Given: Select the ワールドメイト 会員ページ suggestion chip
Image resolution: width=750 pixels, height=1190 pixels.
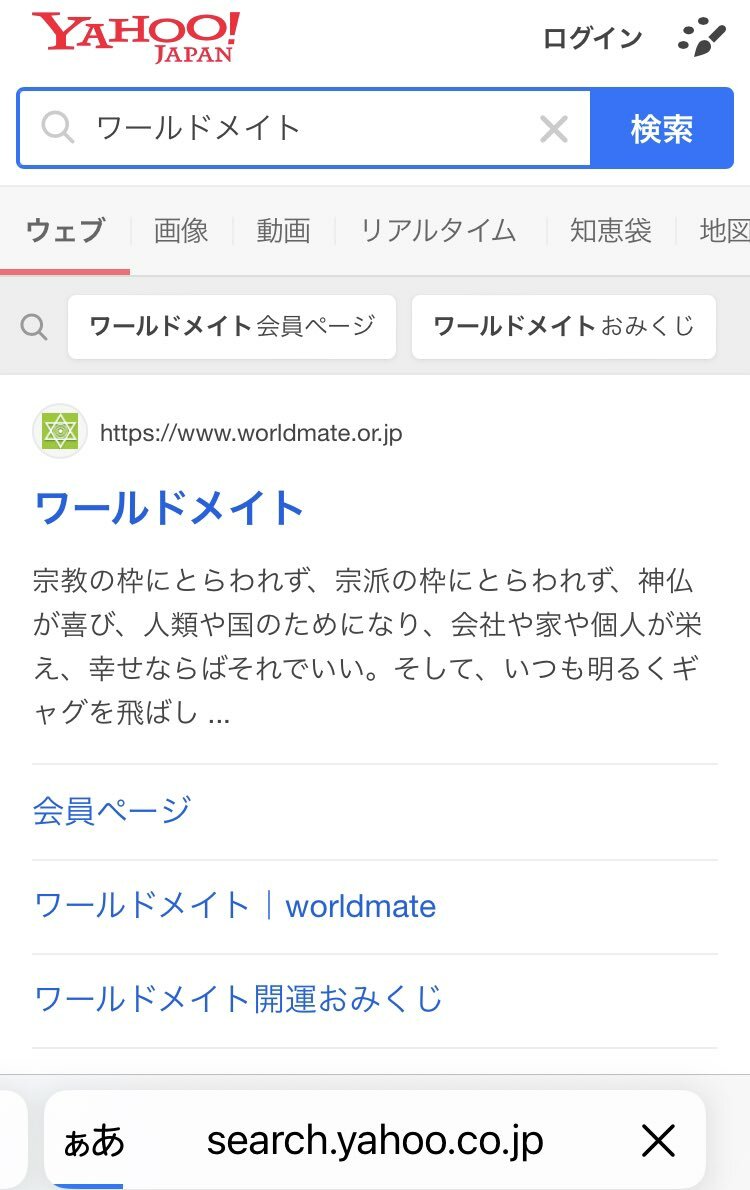Looking at the screenshot, I should [232, 326].
